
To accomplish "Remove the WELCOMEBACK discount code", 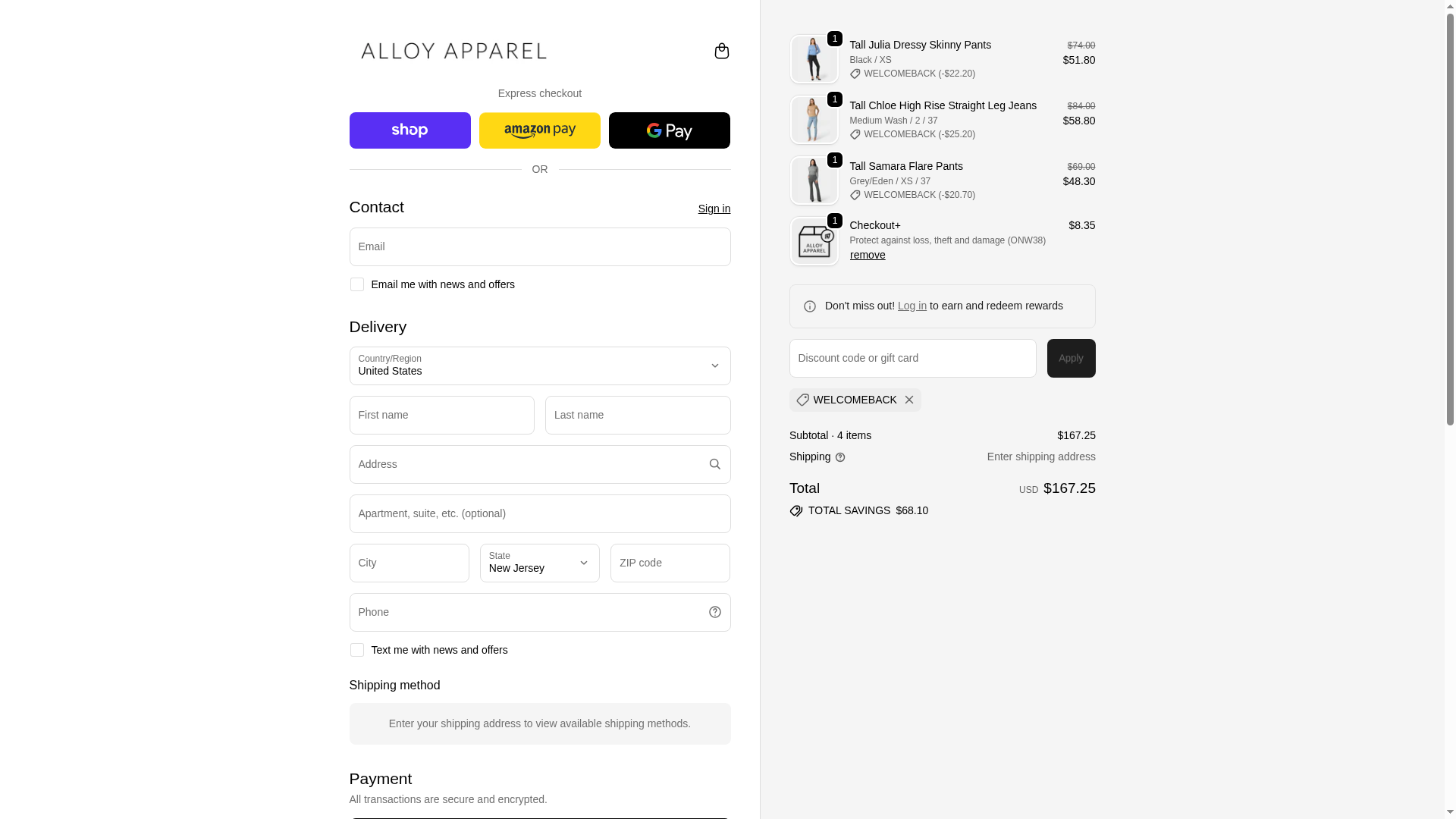I will 908,400.
